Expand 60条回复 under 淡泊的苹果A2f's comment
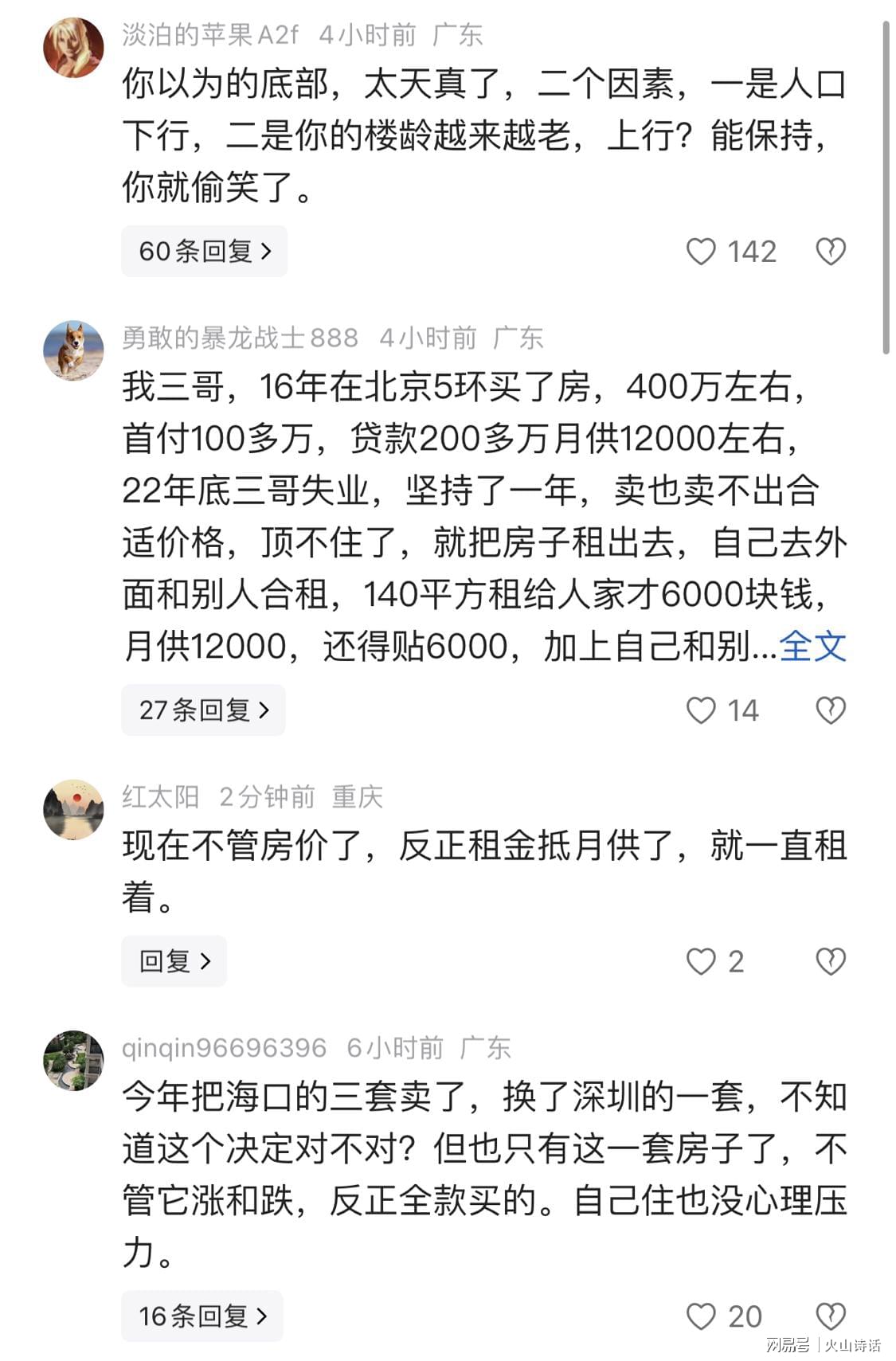896x1361 pixels. 204,252
